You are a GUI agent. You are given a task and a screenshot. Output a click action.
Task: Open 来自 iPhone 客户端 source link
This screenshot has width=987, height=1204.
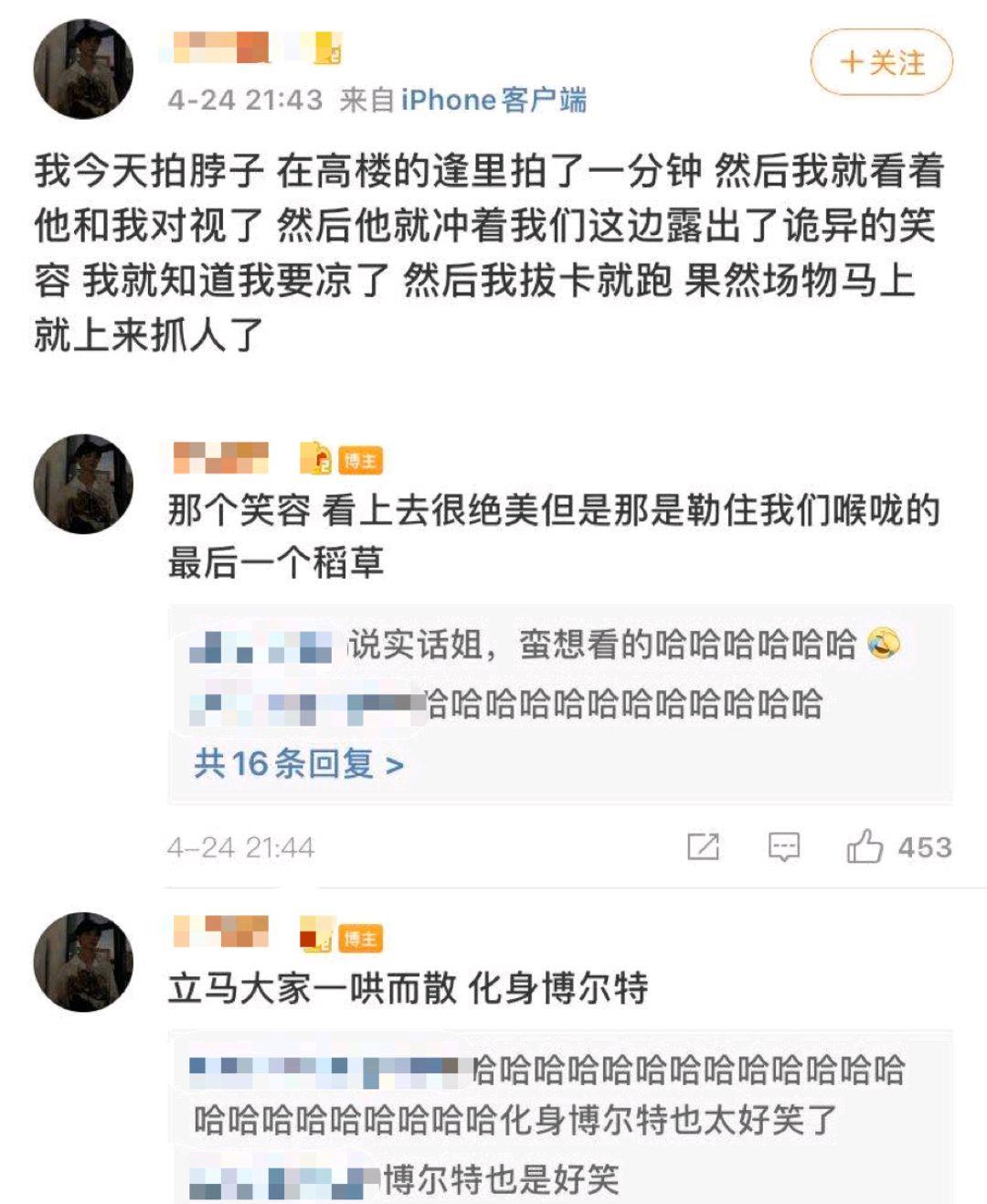(x=466, y=101)
